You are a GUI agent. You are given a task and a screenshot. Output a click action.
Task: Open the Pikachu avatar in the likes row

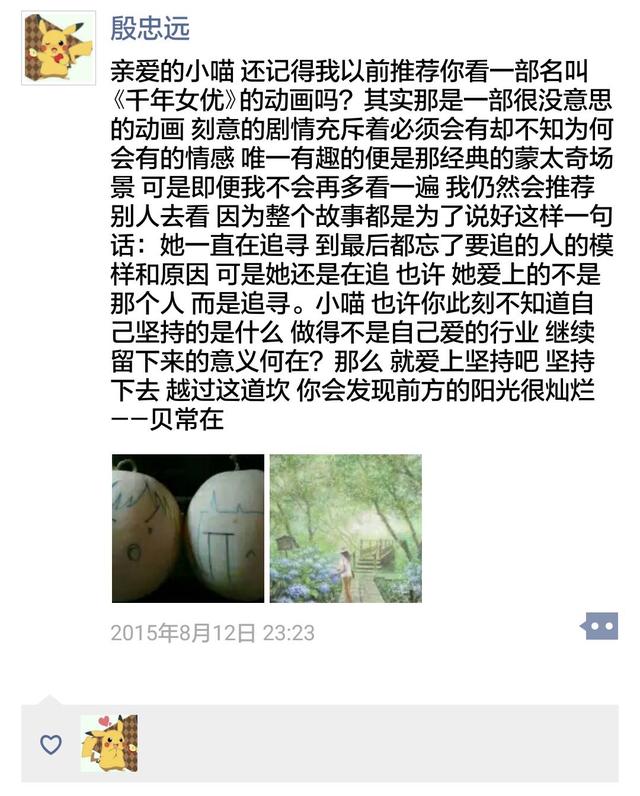109,743
